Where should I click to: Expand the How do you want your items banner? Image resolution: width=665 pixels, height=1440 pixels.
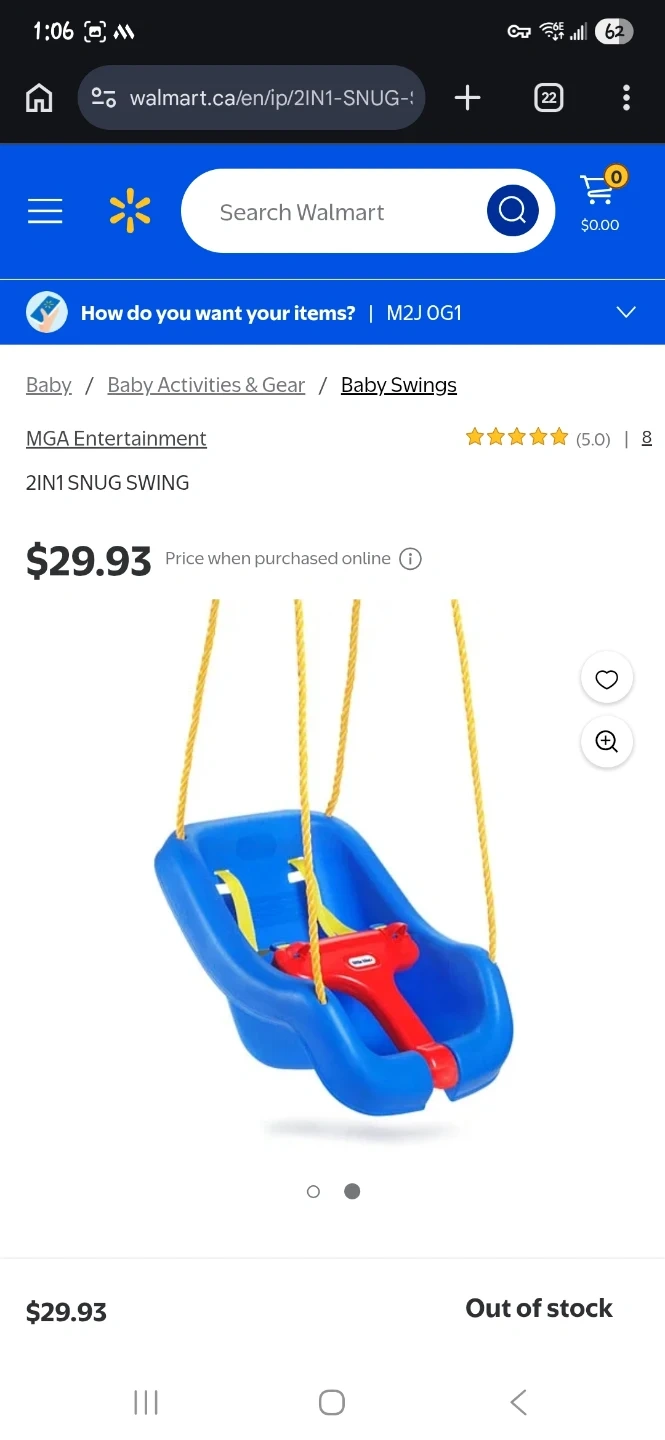(626, 313)
